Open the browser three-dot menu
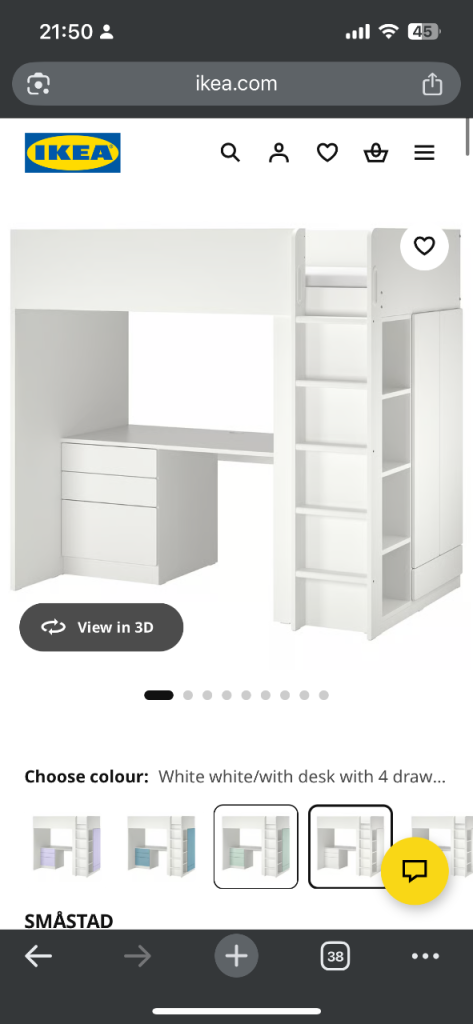Image resolution: width=473 pixels, height=1024 pixels. pos(425,956)
